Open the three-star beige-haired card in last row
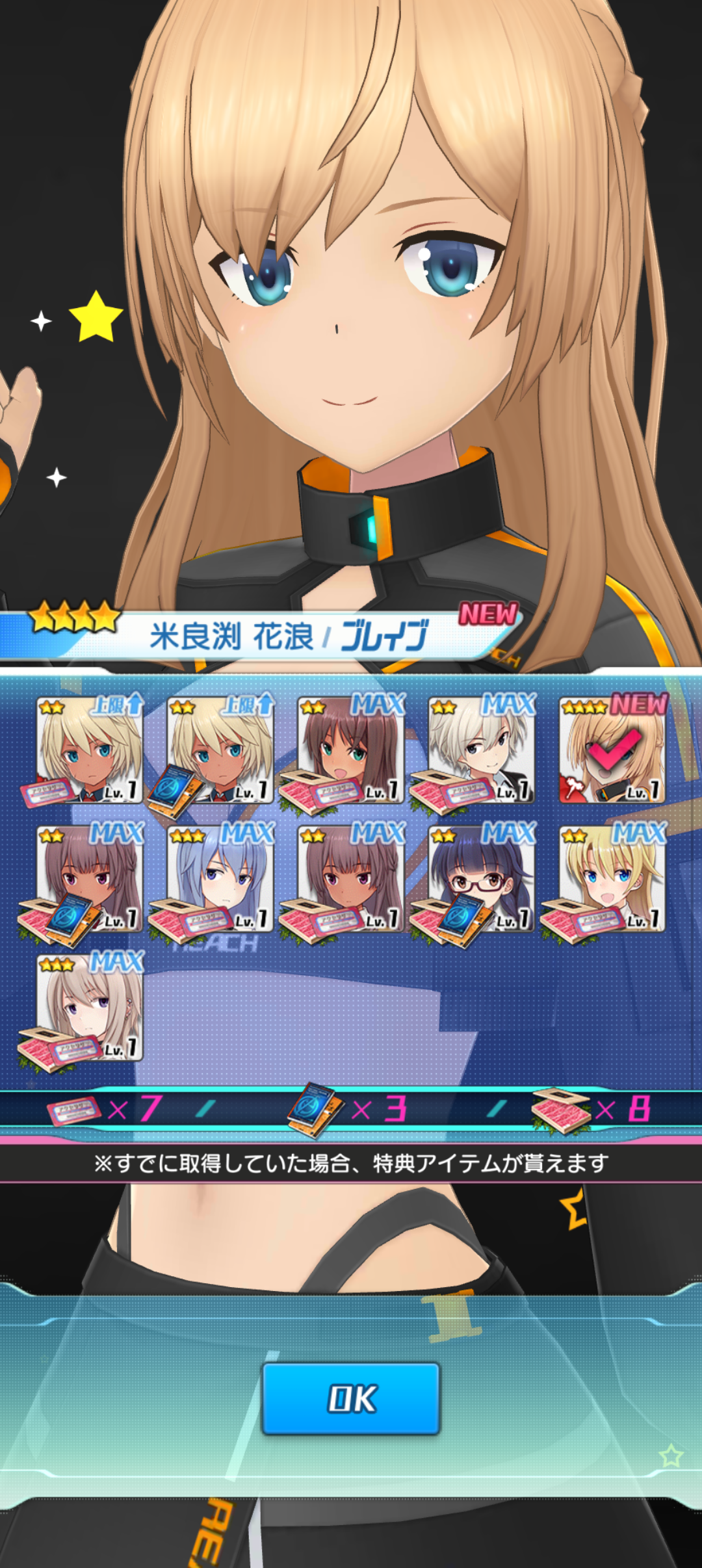 [x=89, y=1007]
